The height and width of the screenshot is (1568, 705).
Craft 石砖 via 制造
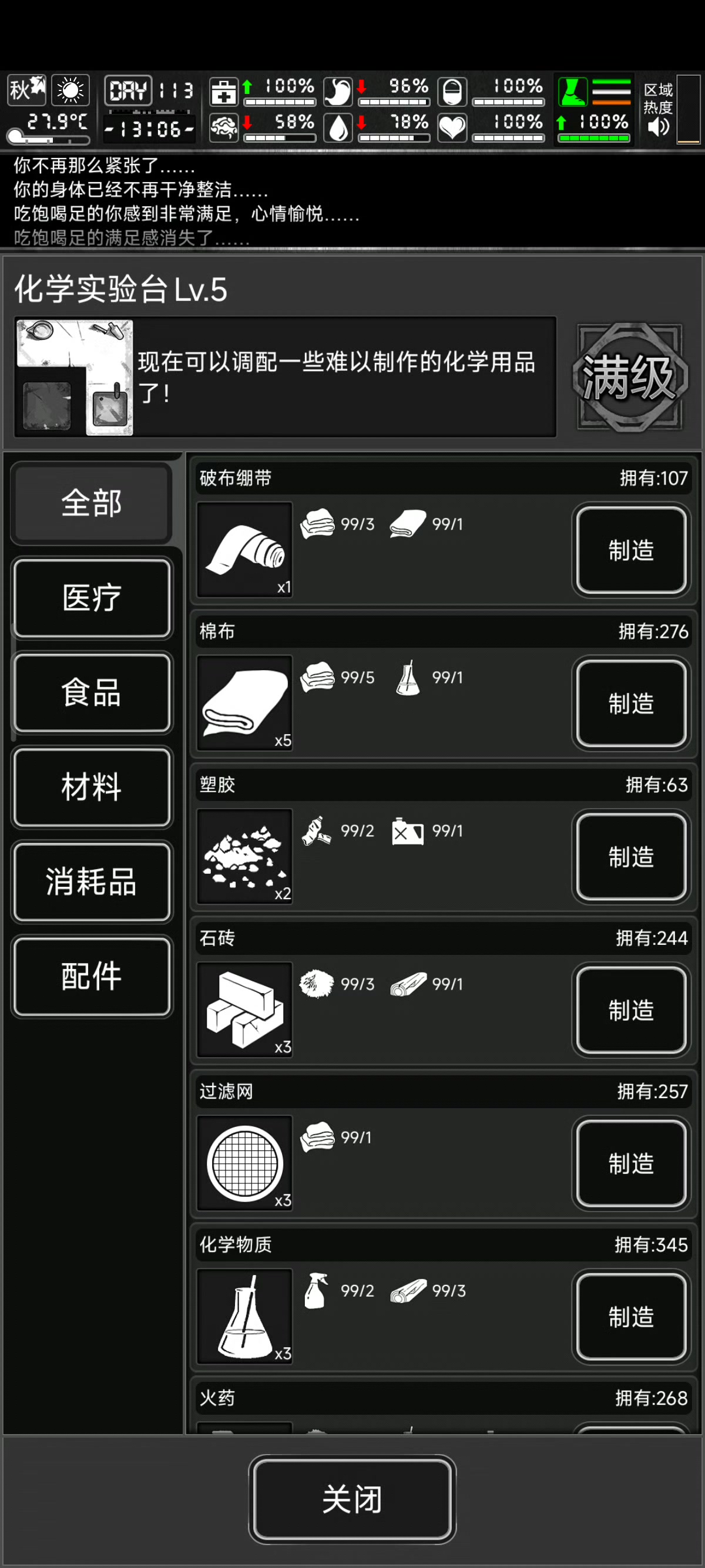pos(631,1011)
